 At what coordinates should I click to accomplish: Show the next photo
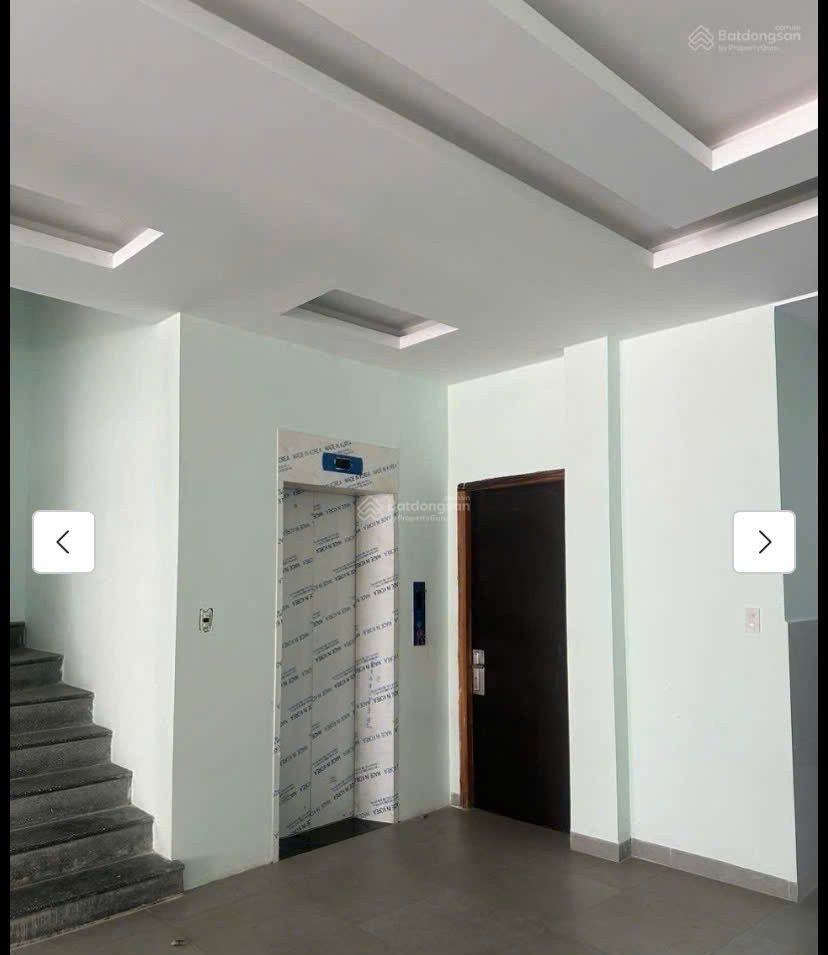point(764,542)
